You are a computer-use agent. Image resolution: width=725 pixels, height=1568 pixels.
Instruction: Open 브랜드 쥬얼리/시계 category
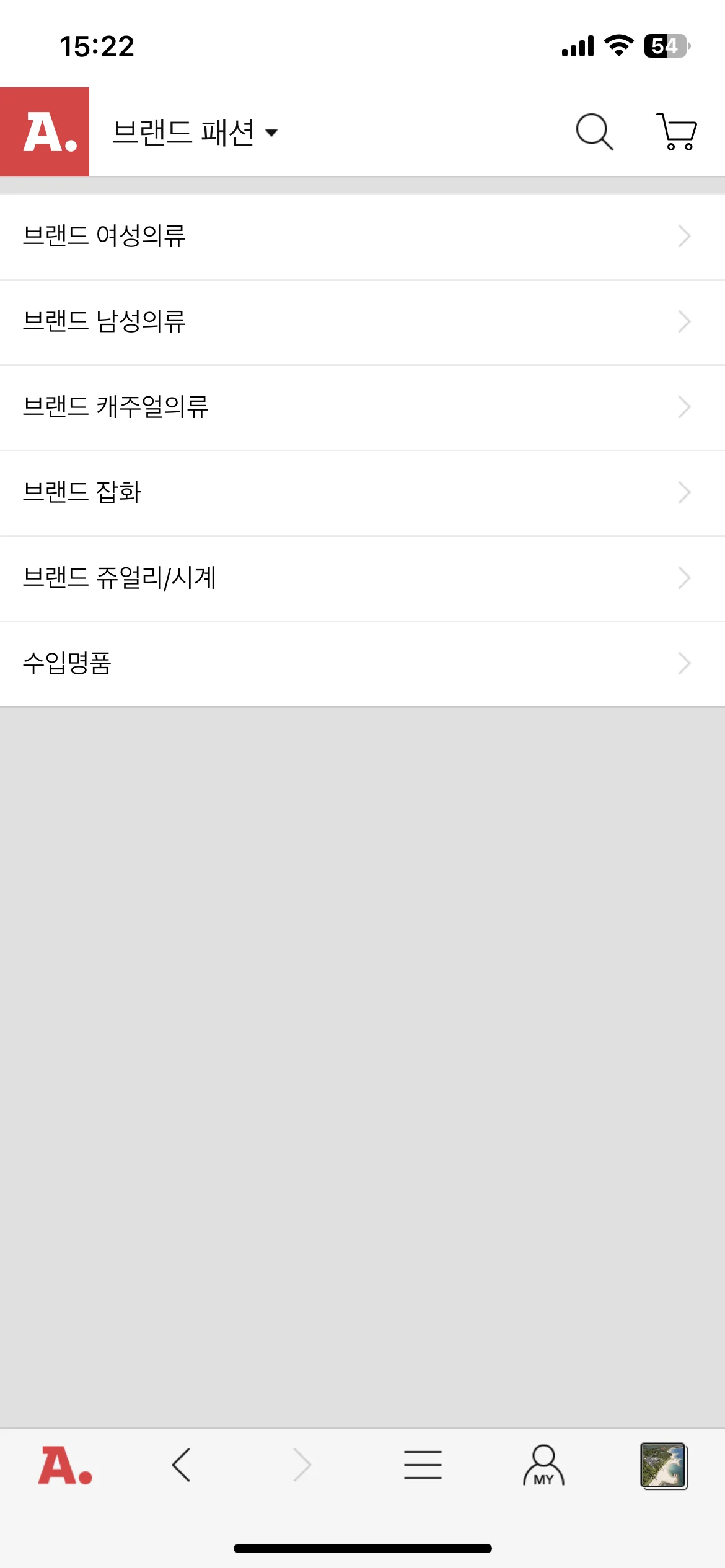(362, 578)
